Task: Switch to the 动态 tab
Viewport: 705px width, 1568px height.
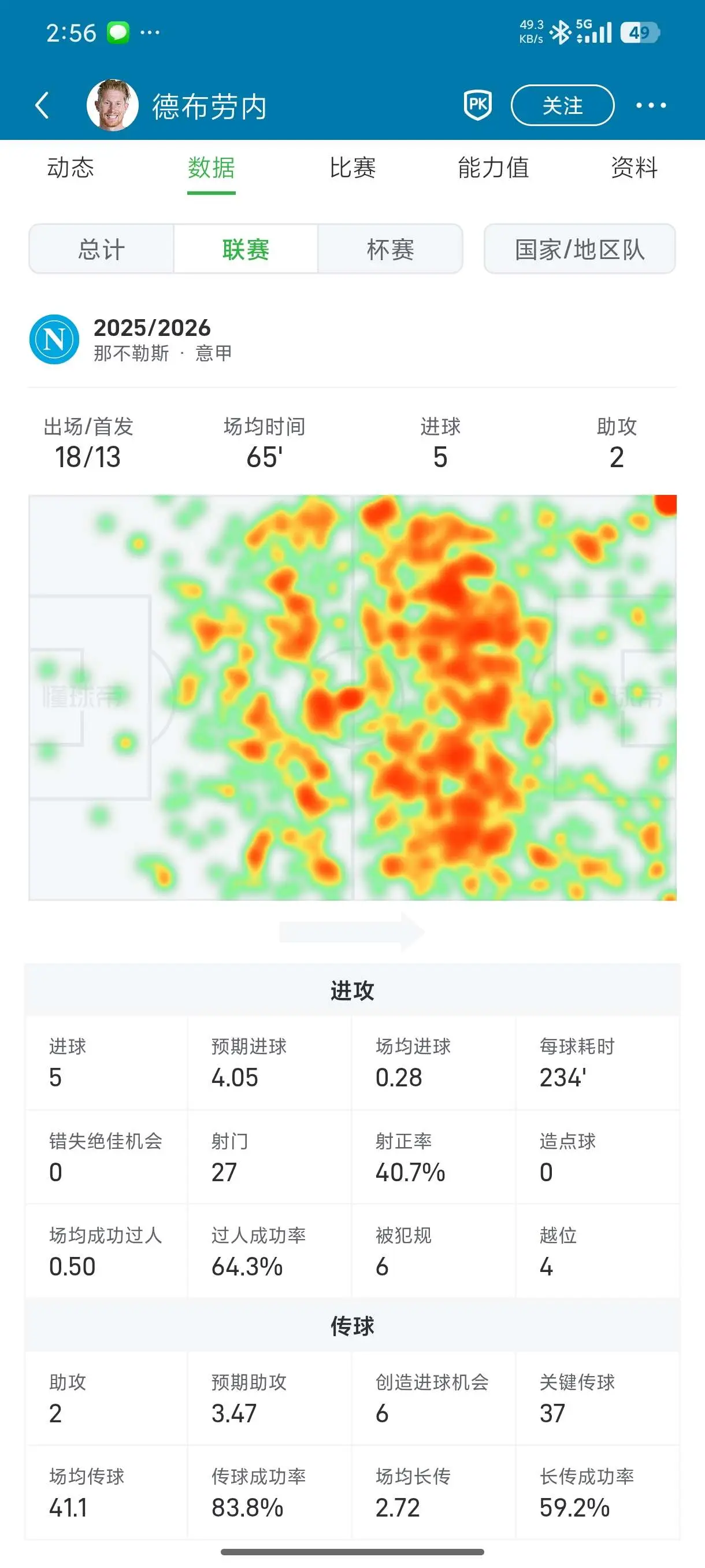Action: click(70, 168)
